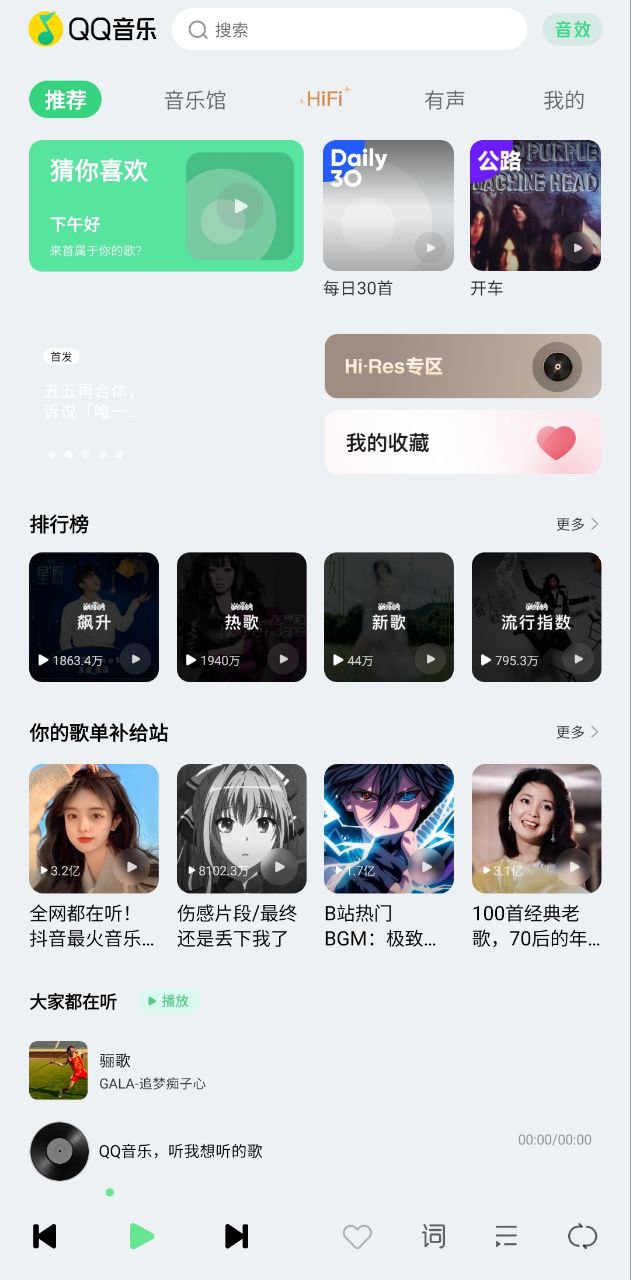Screen dimensions: 631x1280
Task: Open the 开车 driving playlist
Action: [x=535, y=206]
